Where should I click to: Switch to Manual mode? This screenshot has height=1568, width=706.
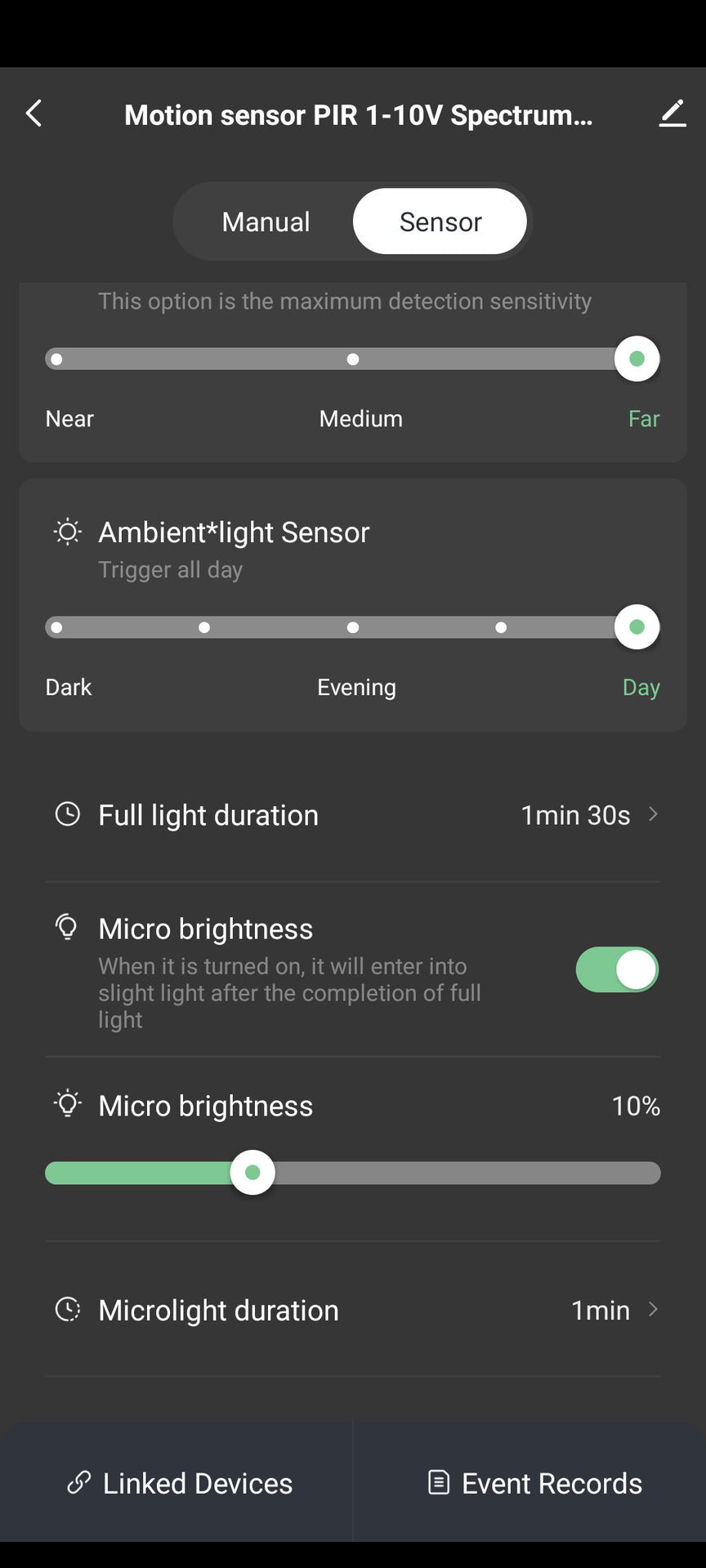[x=266, y=221]
